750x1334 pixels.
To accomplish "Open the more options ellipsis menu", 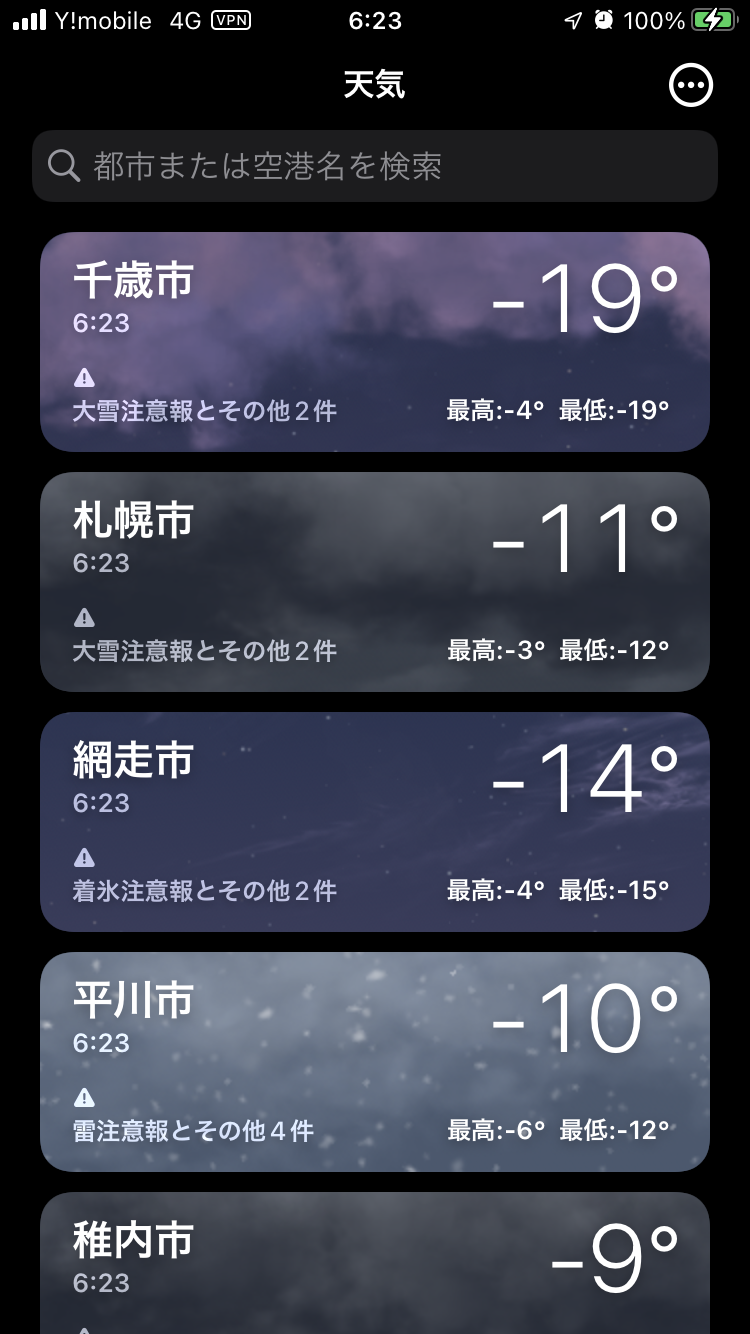I will pos(691,85).
